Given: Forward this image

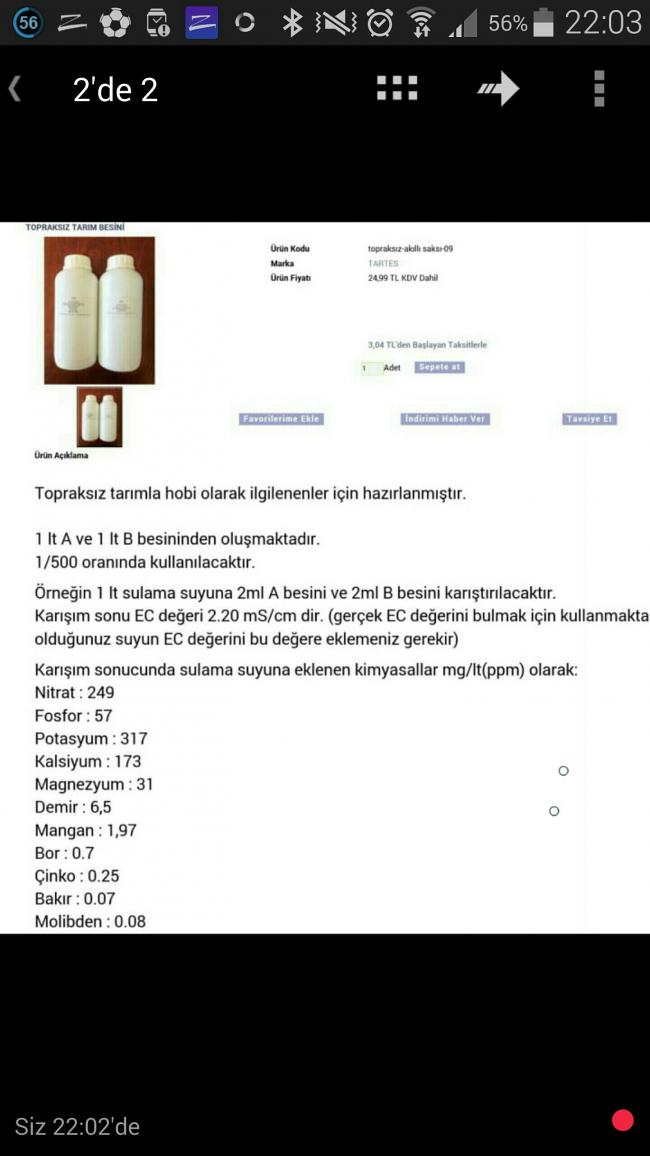Looking at the screenshot, I should pyautogui.click(x=498, y=89).
